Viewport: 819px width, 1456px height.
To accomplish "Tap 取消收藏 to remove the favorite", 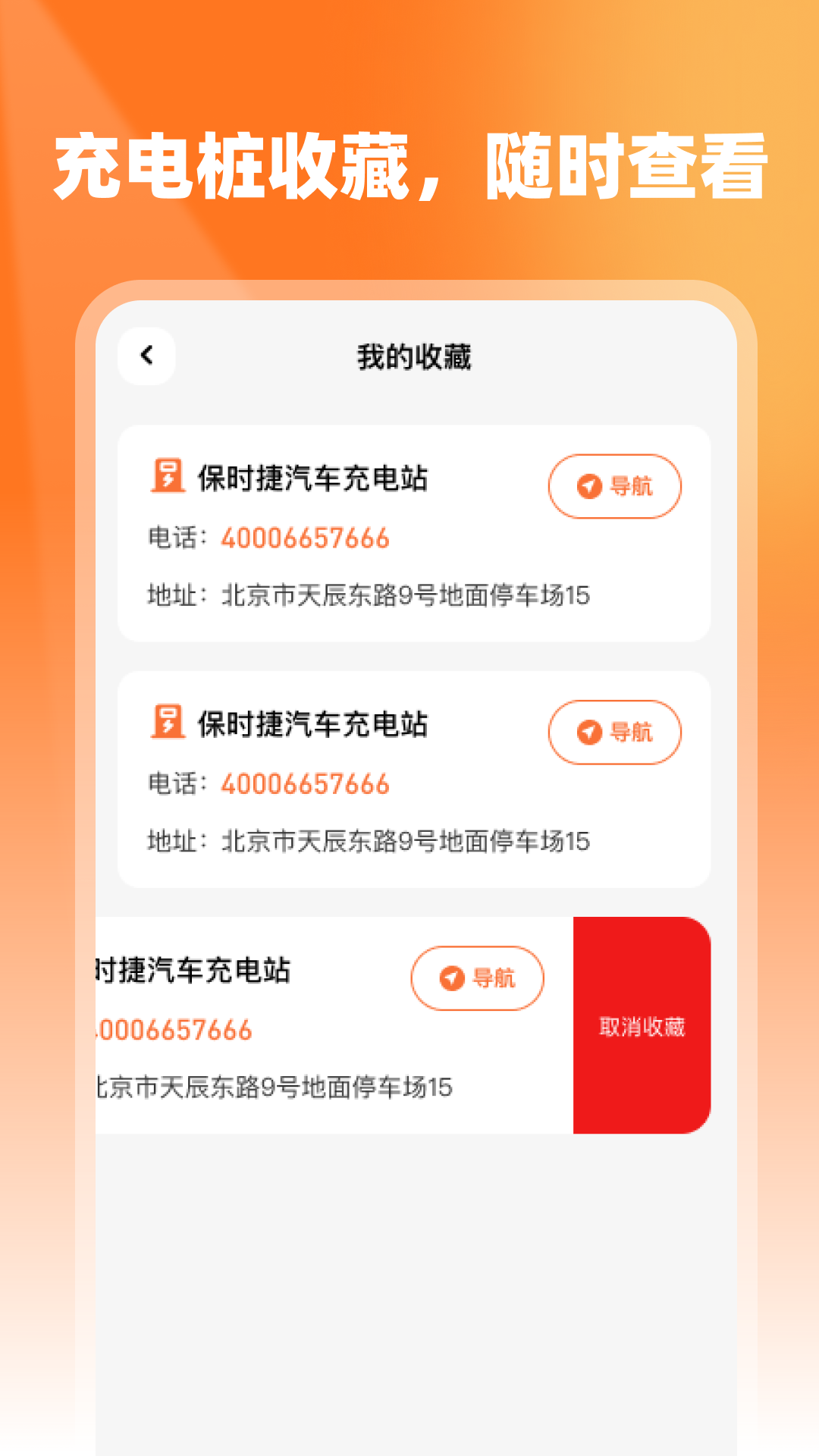I will pos(641,1028).
